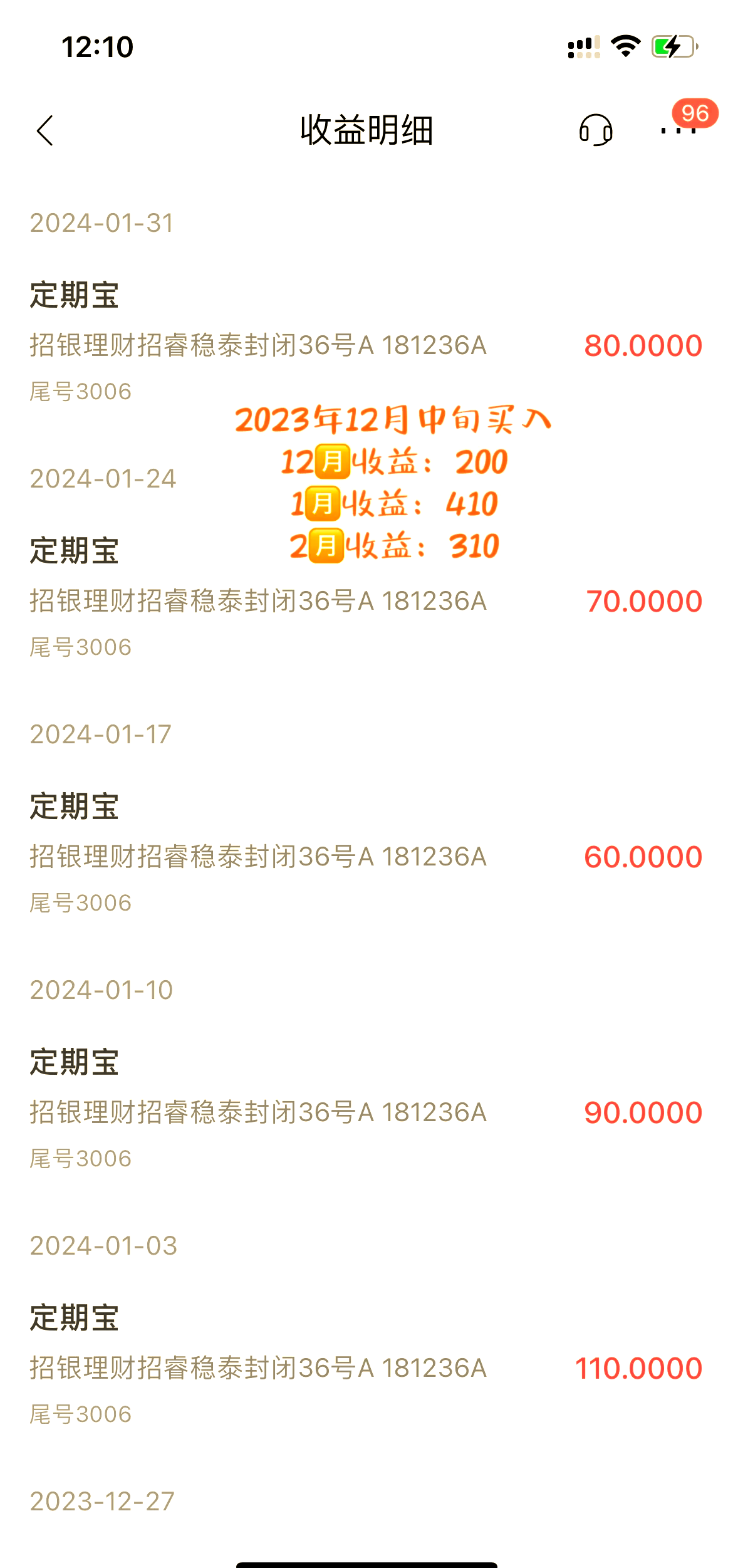Open customer service via headset icon
The width and height of the screenshot is (733, 1568).
pyautogui.click(x=596, y=131)
